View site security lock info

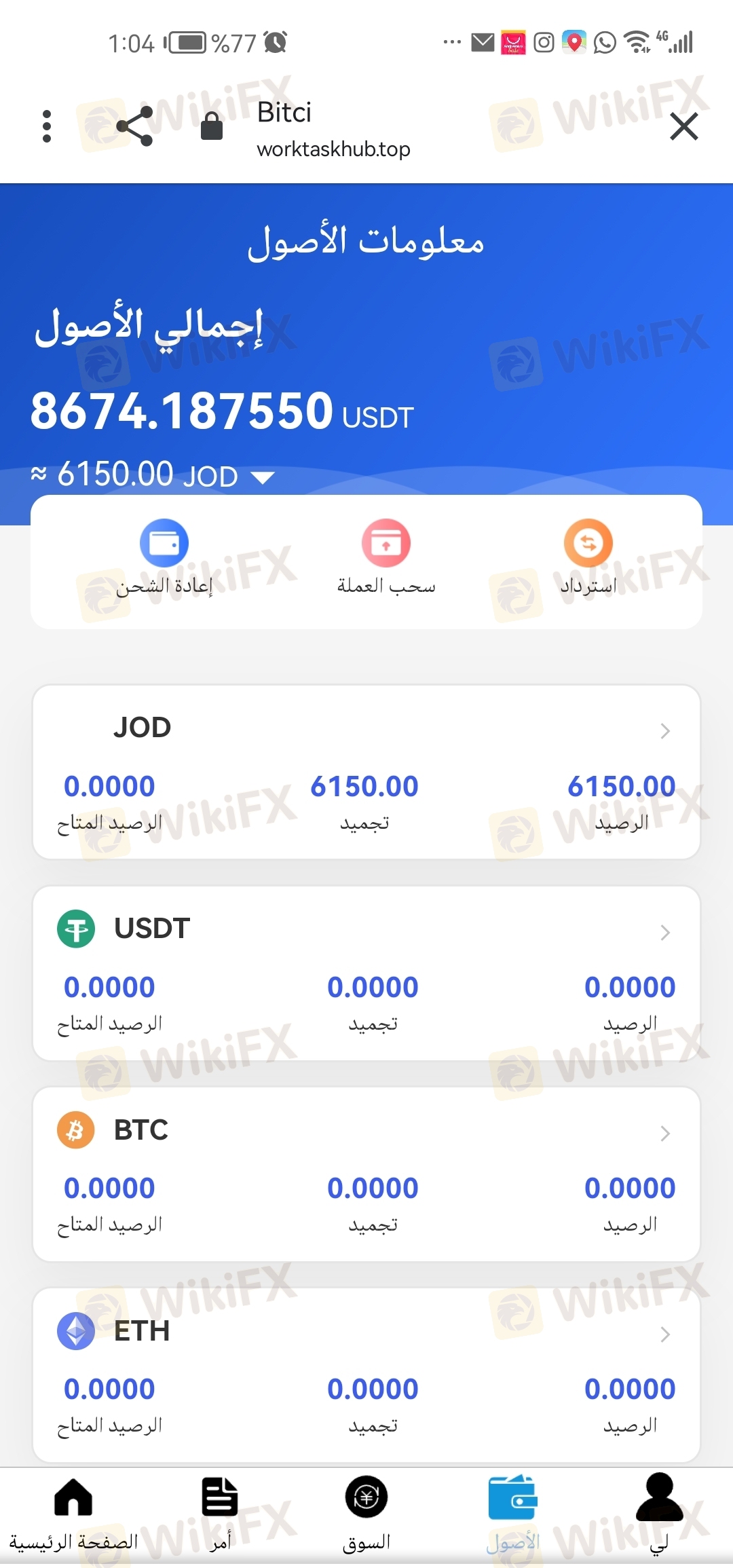[x=212, y=126]
